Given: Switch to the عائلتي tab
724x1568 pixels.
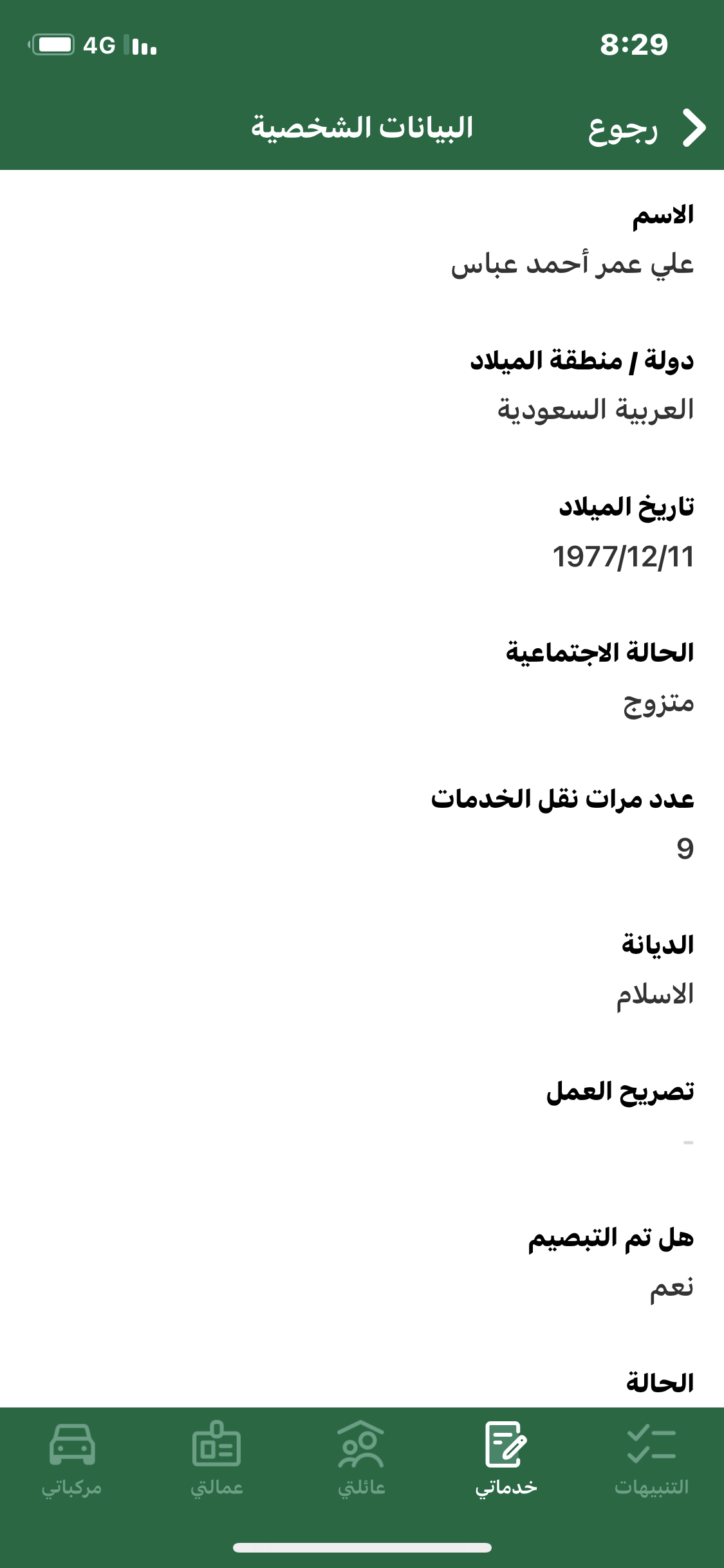Looking at the screenshot, I should [x=362, y=1459].
